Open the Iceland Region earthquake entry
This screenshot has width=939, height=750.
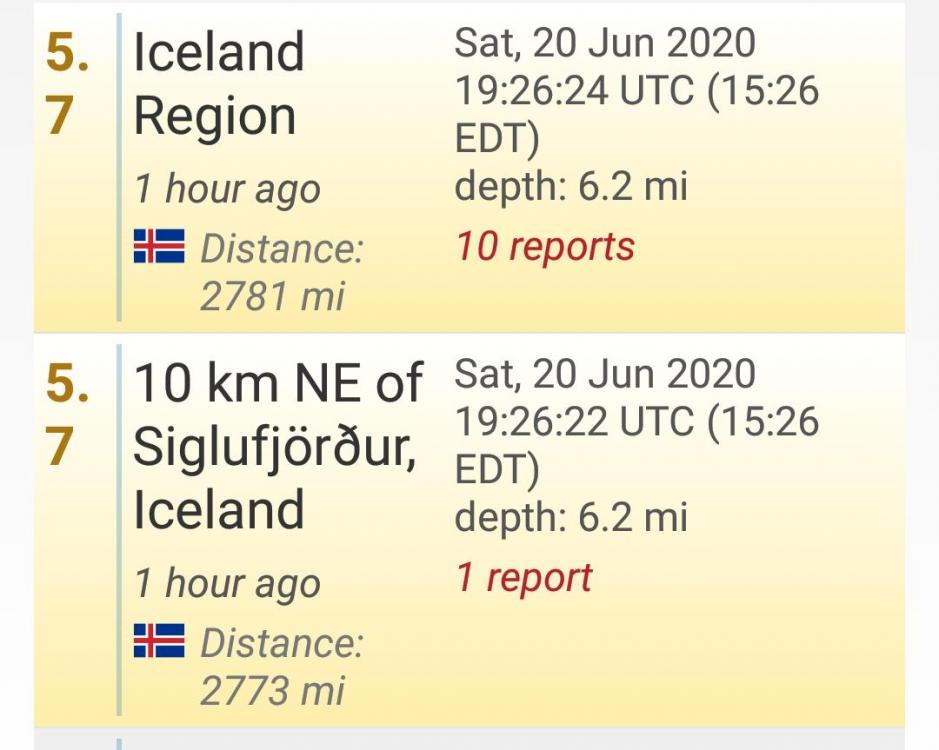tap(219, 84)
